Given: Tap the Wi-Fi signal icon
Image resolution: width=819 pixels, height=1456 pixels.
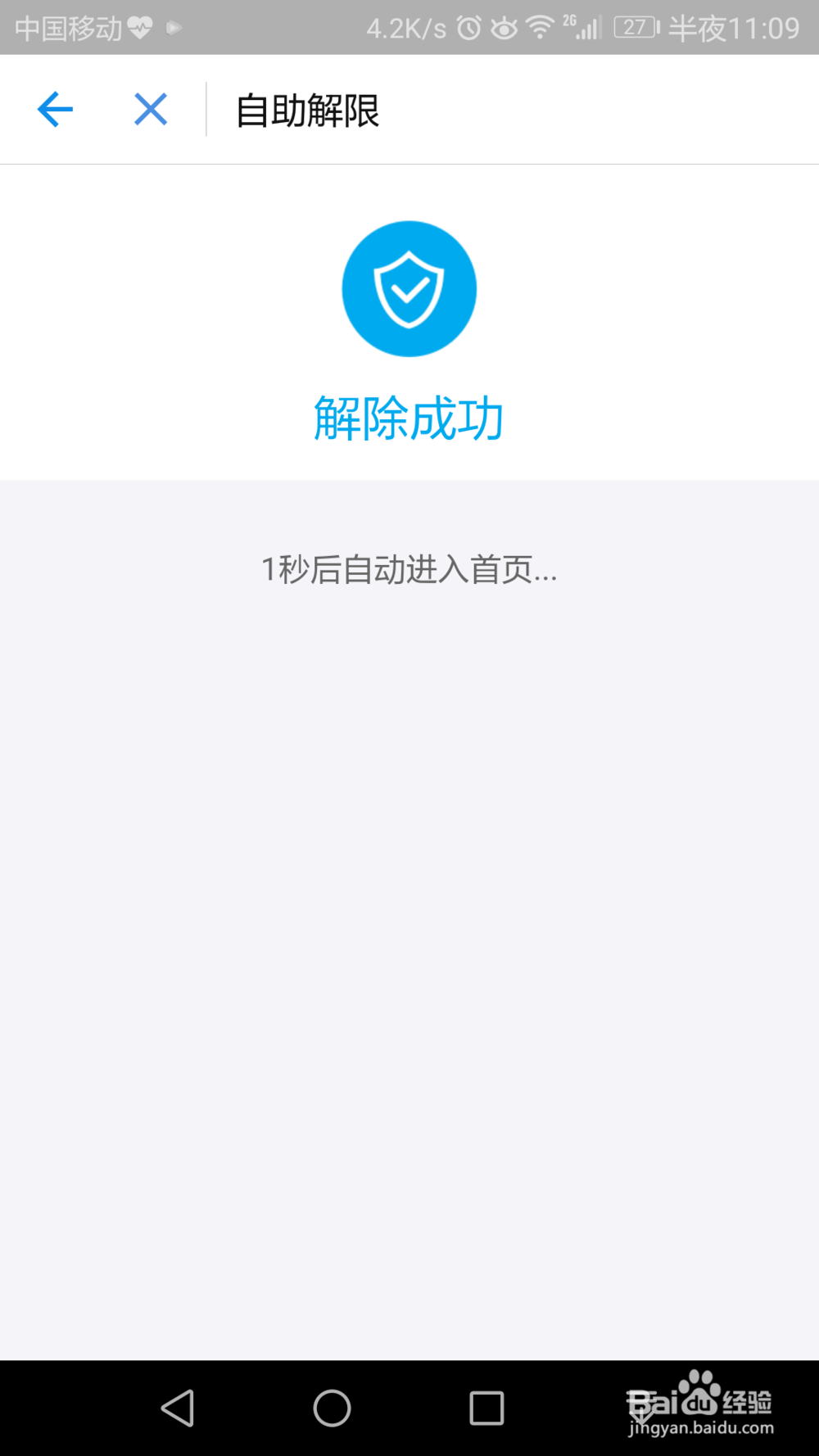Looking at the screenshot, I should pos(539,27).
